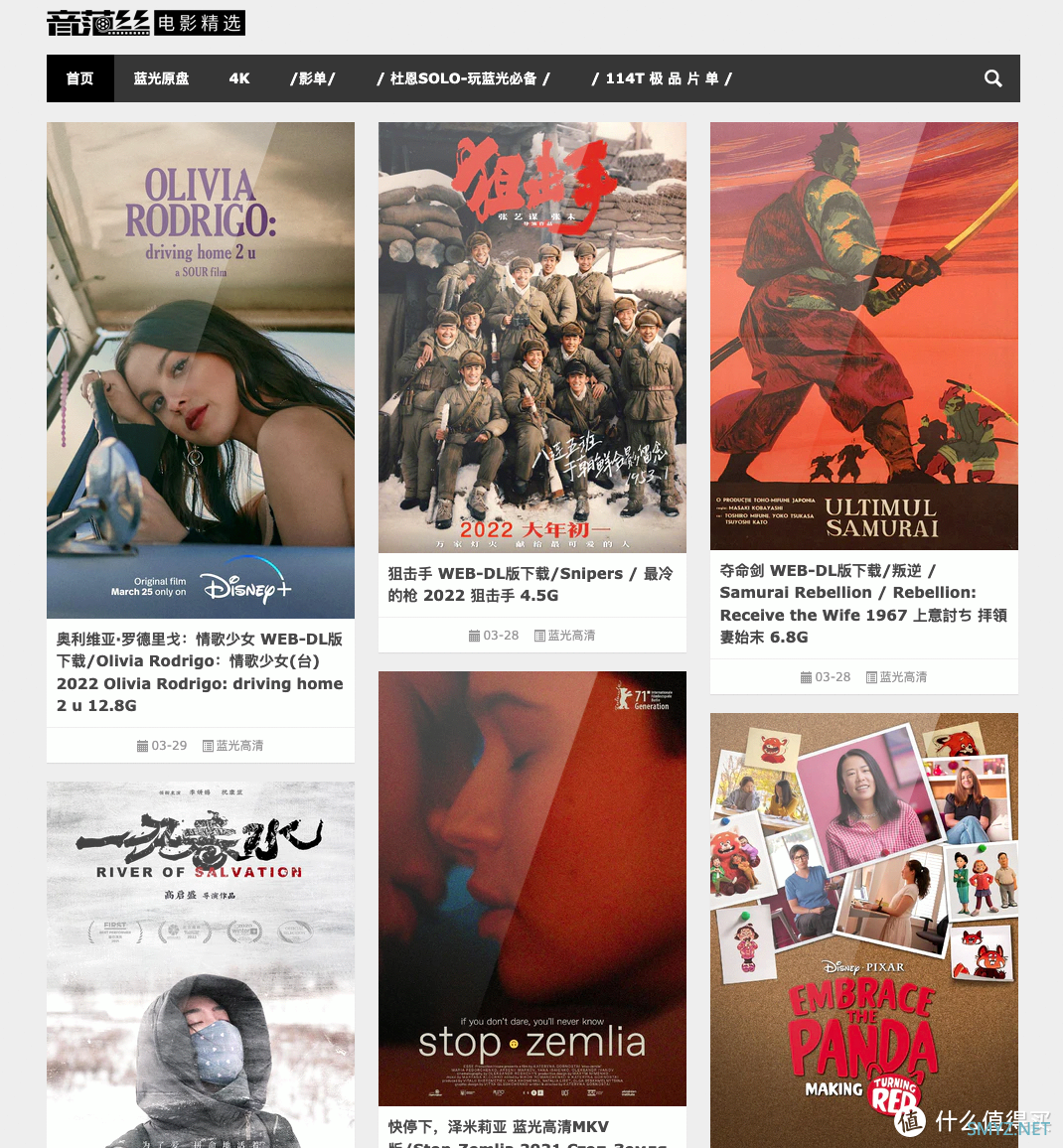Image resolution: width=1063 pixels, height=1148 pixels.
Task: Open the 114T 极品片单 page
Action: (662, 78)
